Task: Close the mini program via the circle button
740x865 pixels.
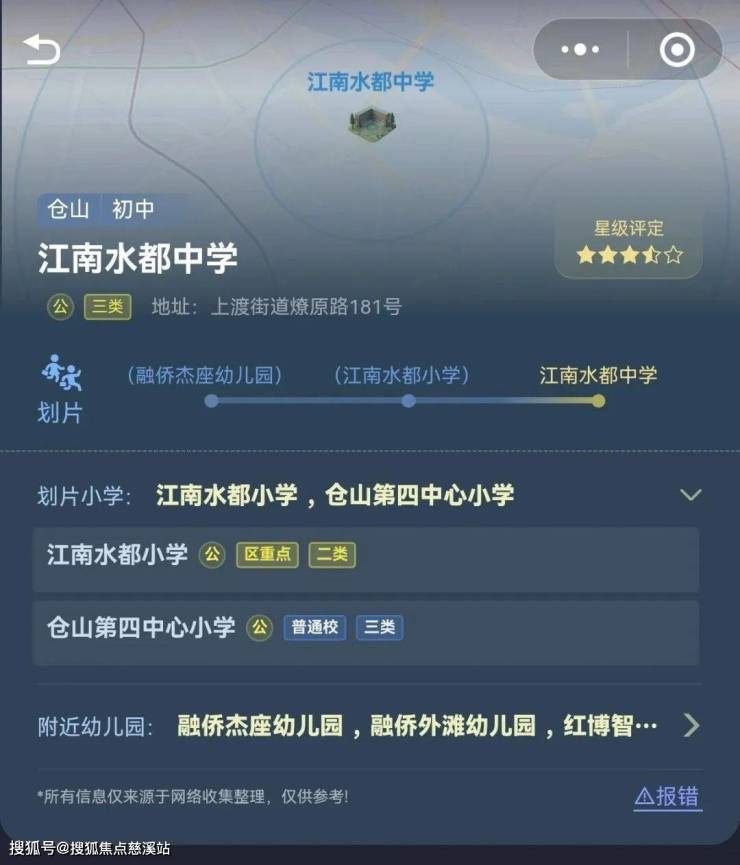Action: click(677, 49)
